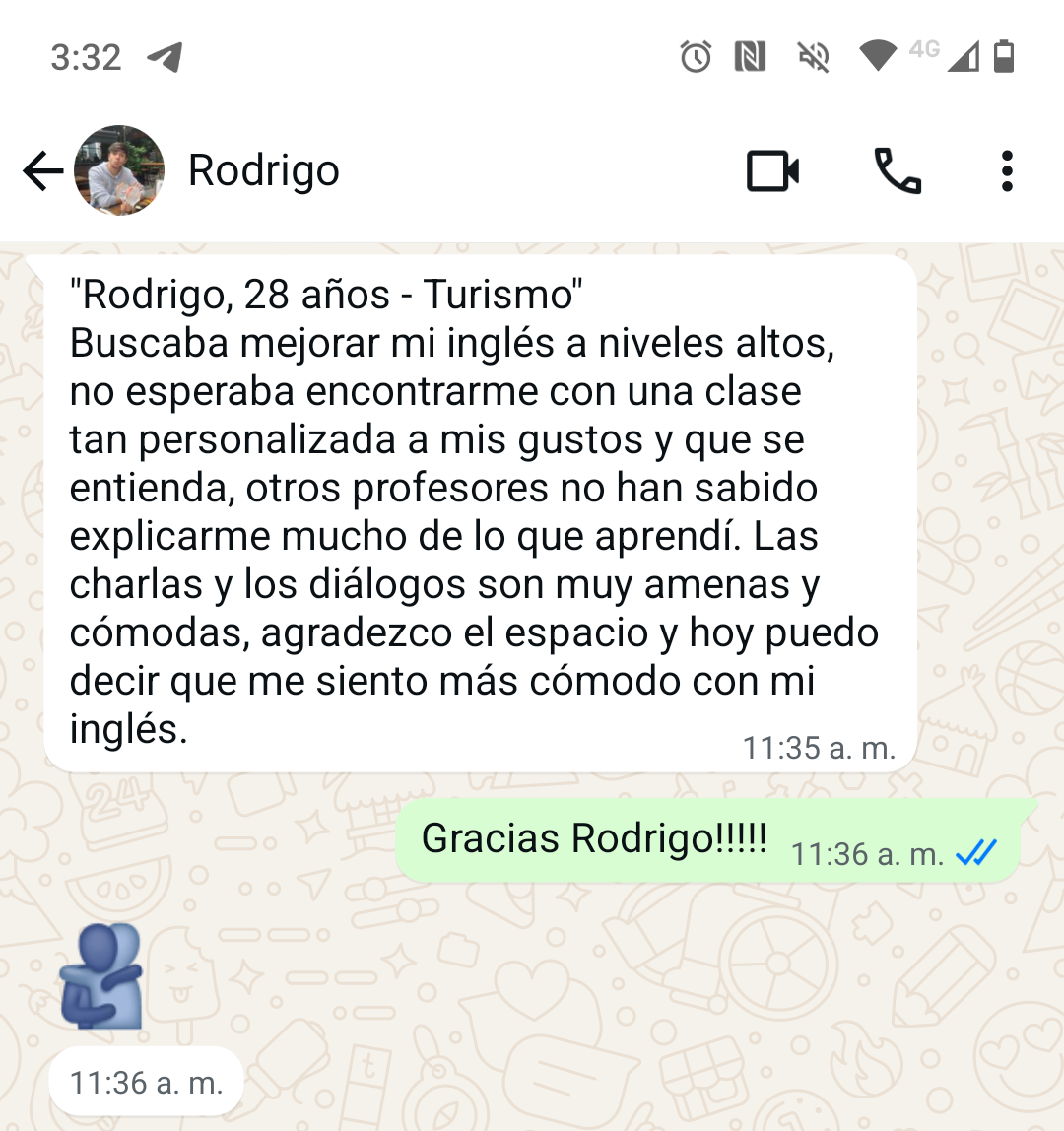Viewport: 1064px width, 1131px height.
Task: Go back to the chat list
Action: click(x=42, y=171)
